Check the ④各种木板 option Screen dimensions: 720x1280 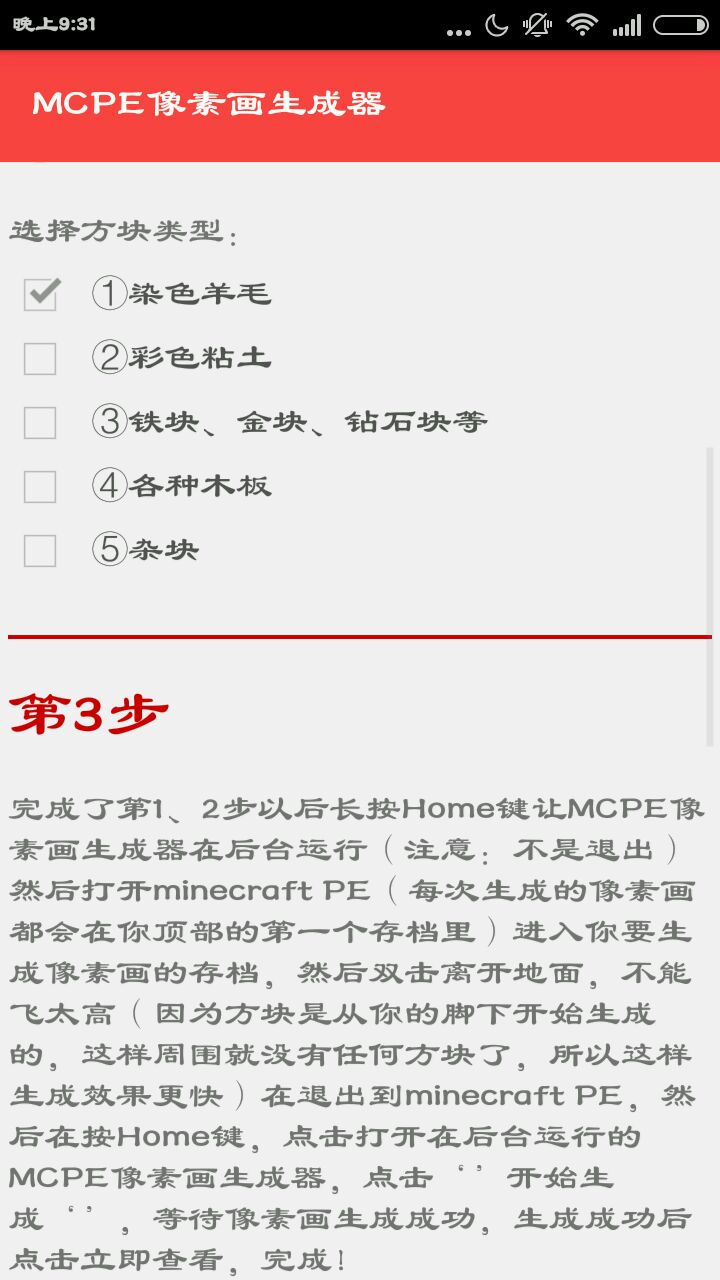pos(40,486)
